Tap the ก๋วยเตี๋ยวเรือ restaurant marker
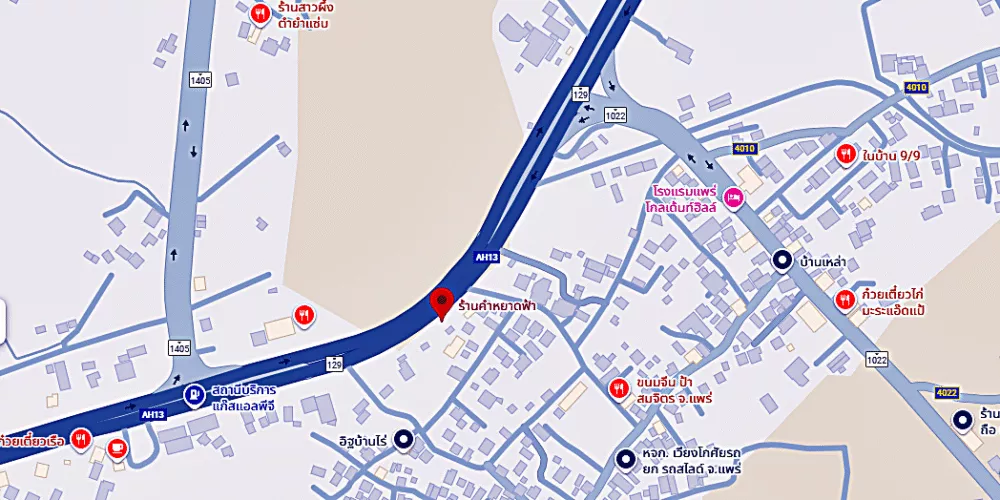The width and height of the screenshot is (1000, 500). tap(81, 438)
